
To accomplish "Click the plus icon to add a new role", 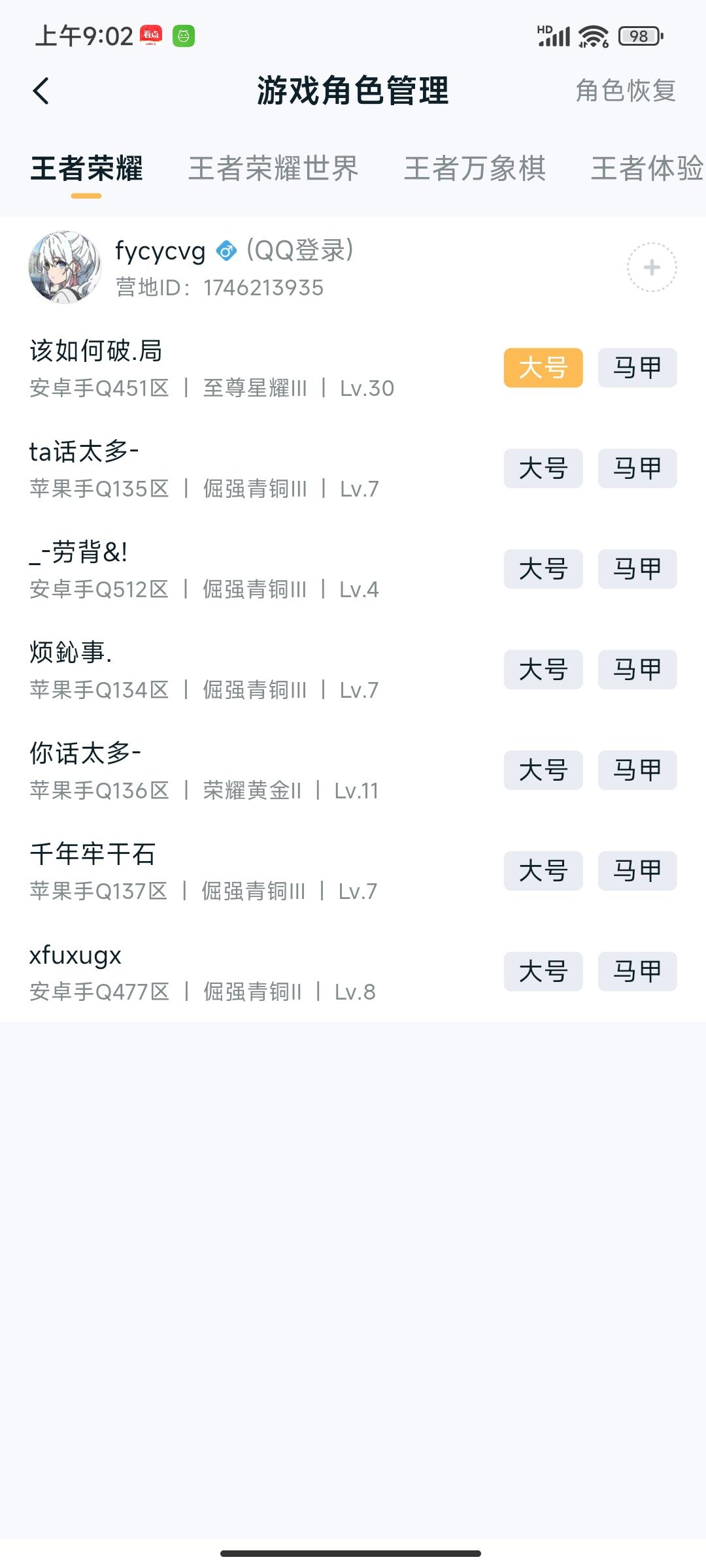I will 651,267.
